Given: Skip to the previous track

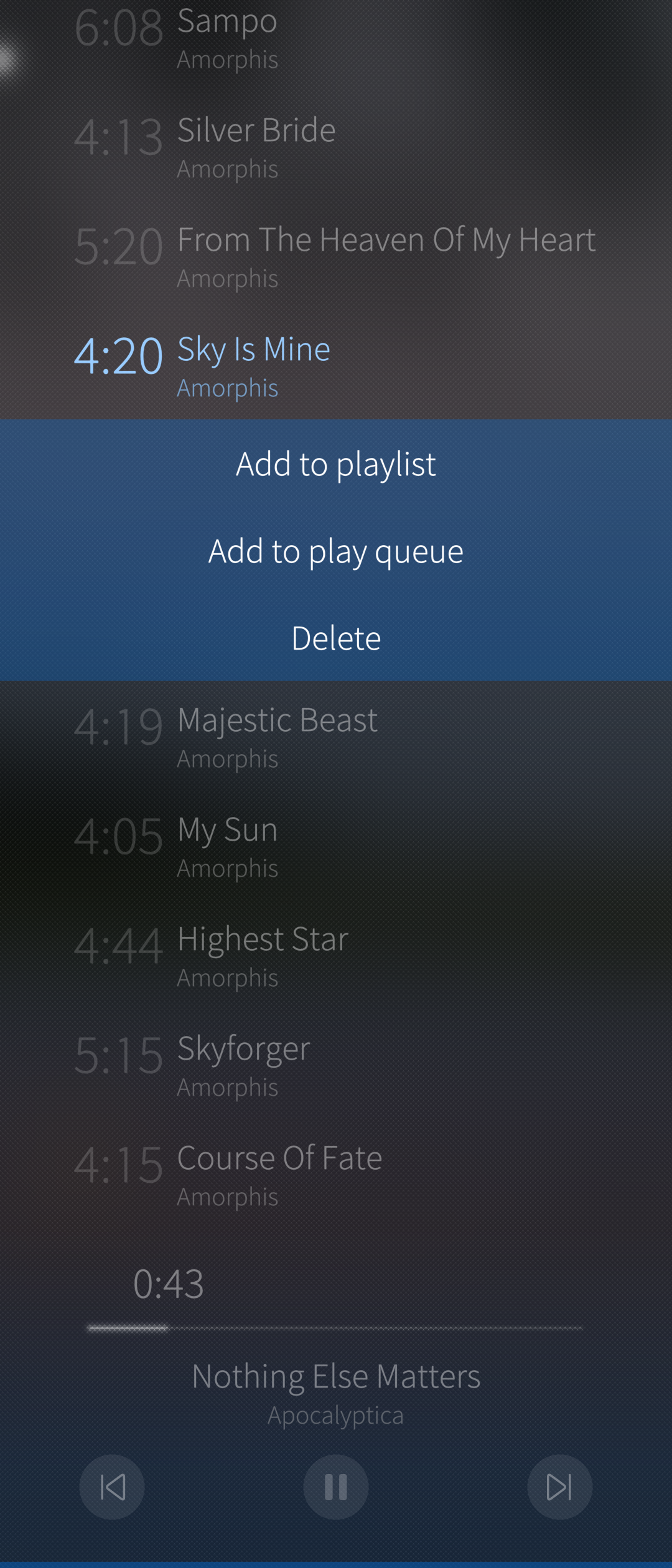Looking at the screenshot, I should tap(112, 1487).
